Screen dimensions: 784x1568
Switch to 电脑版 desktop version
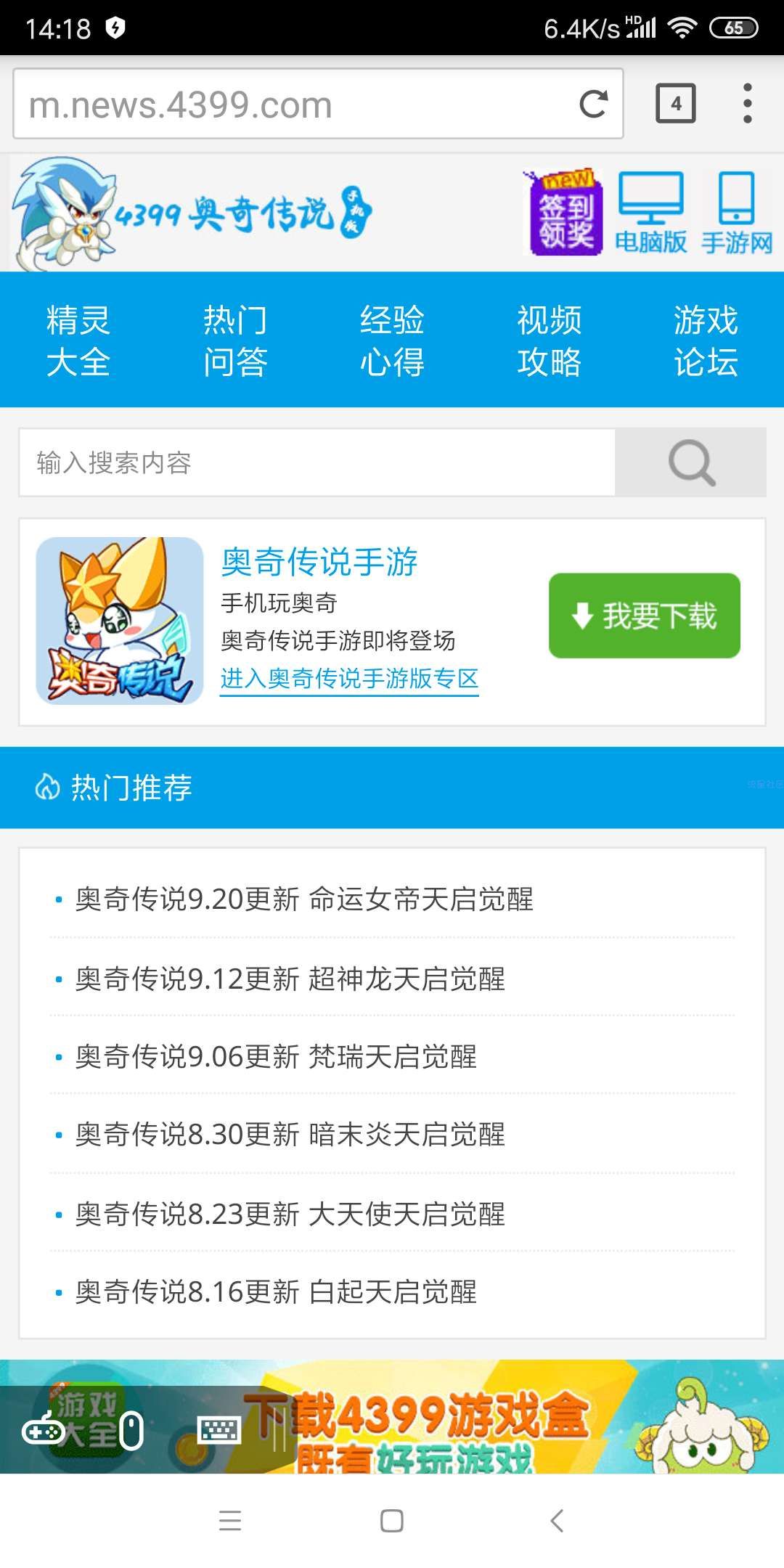pos(650,213)
